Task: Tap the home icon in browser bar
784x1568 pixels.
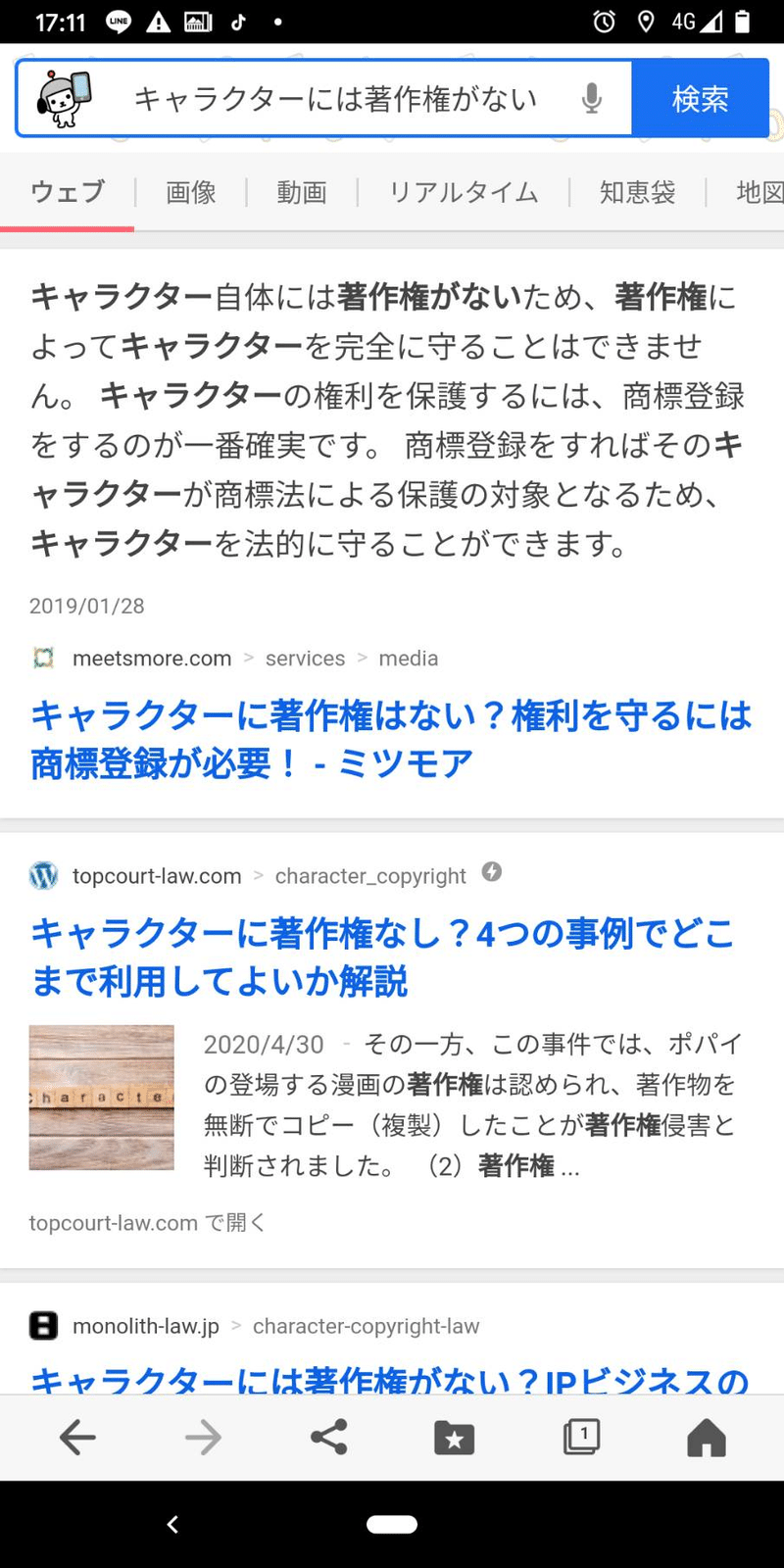Action: tap(705, 1438)
